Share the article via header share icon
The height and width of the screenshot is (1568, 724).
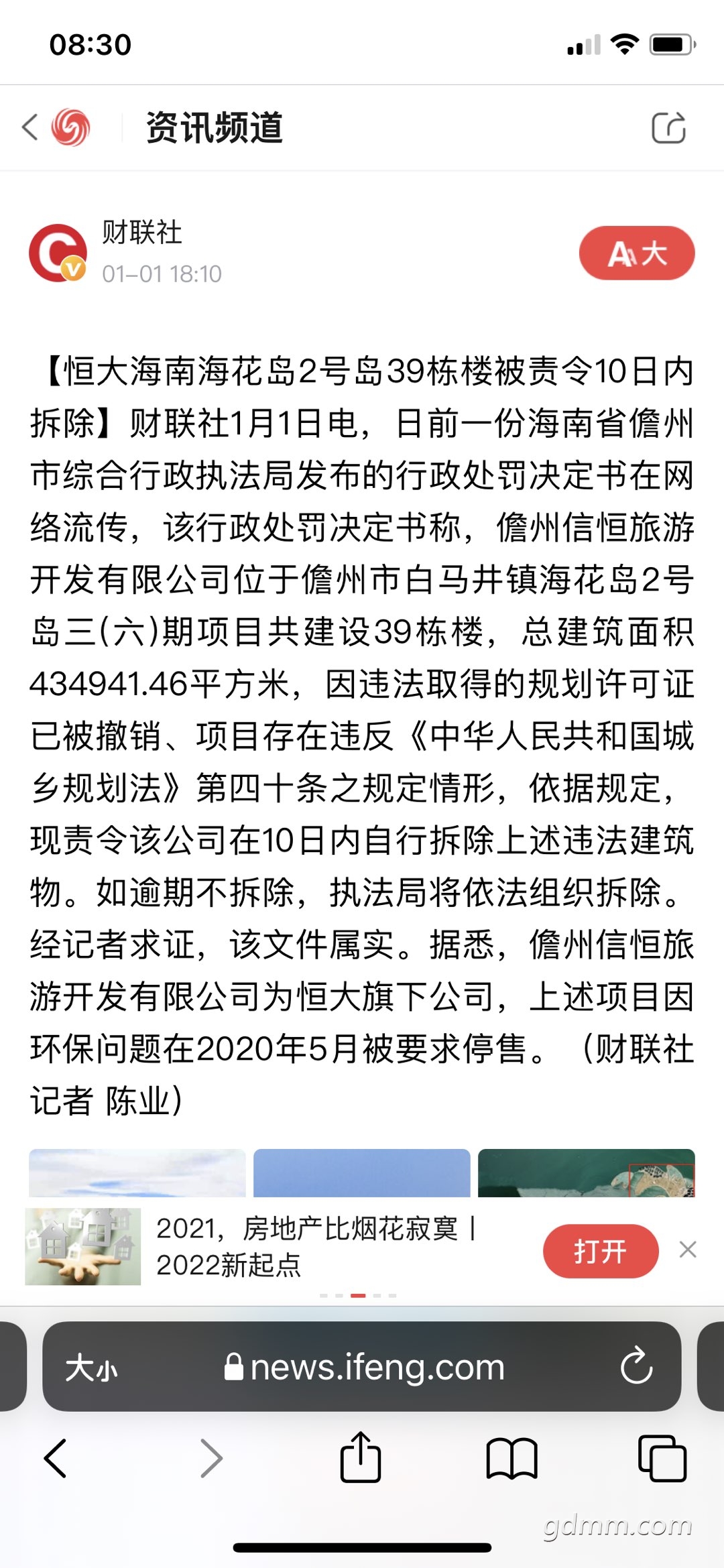pos(668,127)
